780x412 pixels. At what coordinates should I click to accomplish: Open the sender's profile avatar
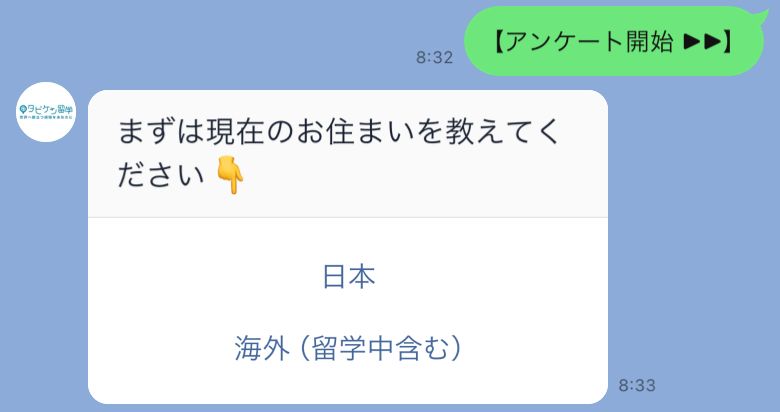tap(47, 112)
